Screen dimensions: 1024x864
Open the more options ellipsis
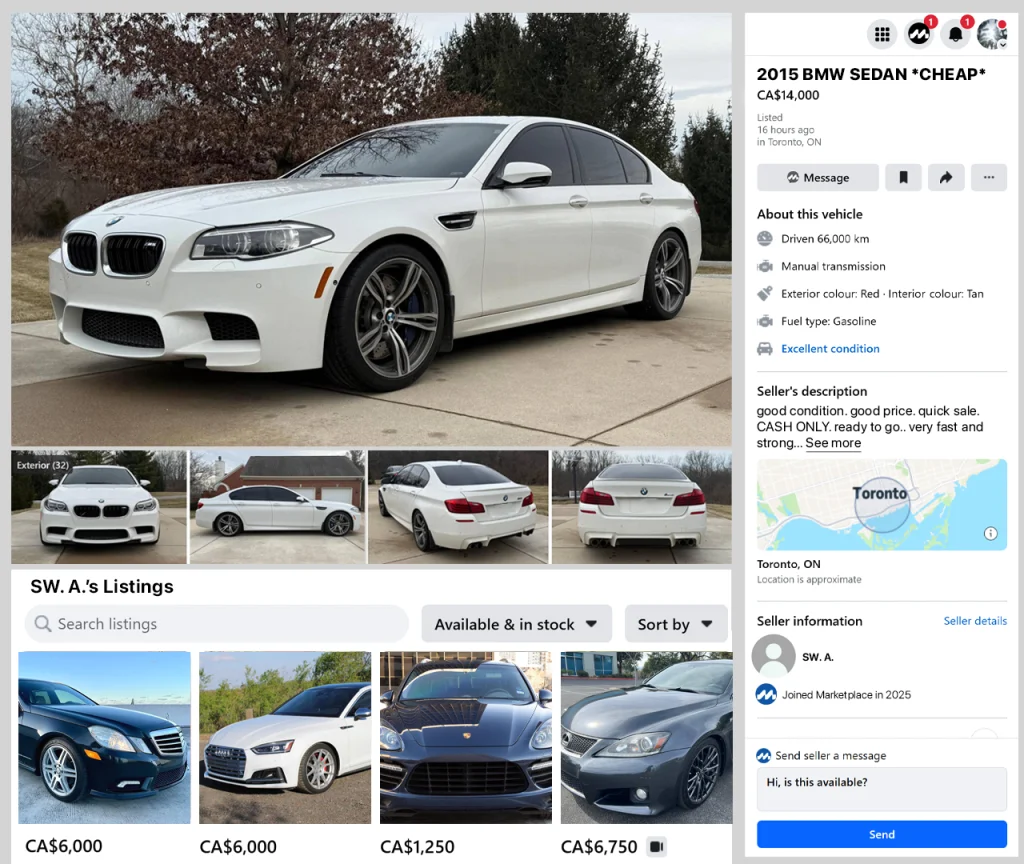tap(988, 178)
